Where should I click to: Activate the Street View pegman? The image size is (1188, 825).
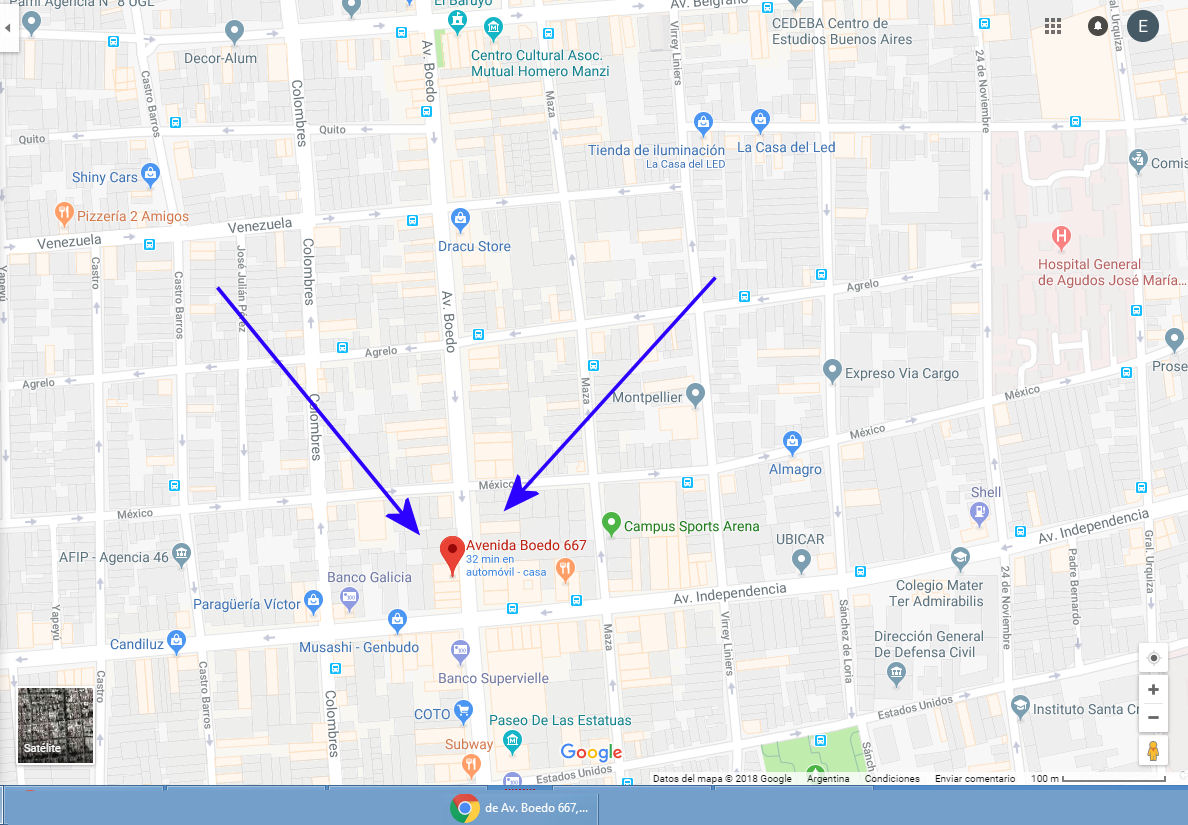[1153, 751]
